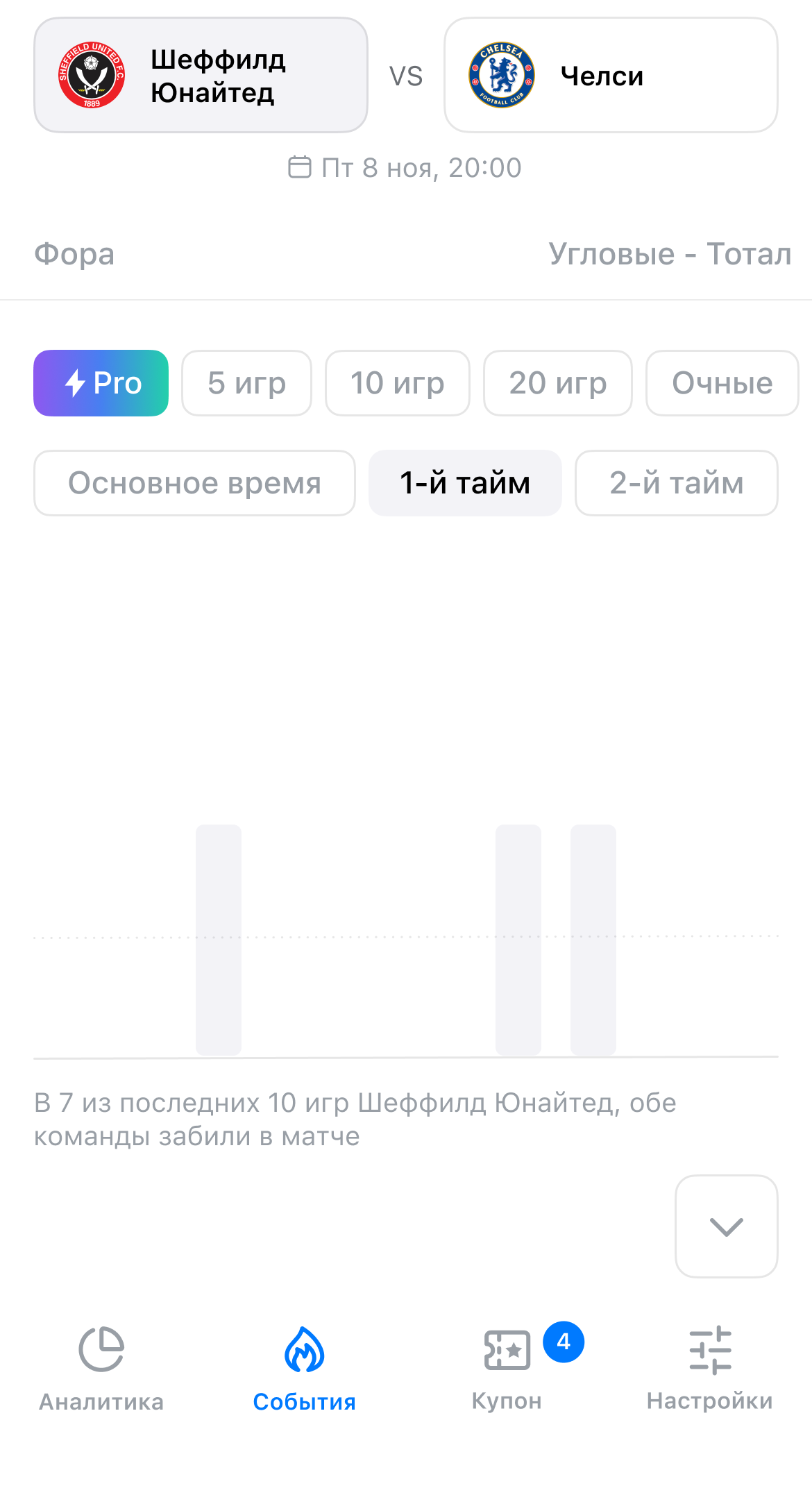Select 1-й тайм period
This screenshot has height=1495, width=812.
pyautogui.click(x=465, y=483)
